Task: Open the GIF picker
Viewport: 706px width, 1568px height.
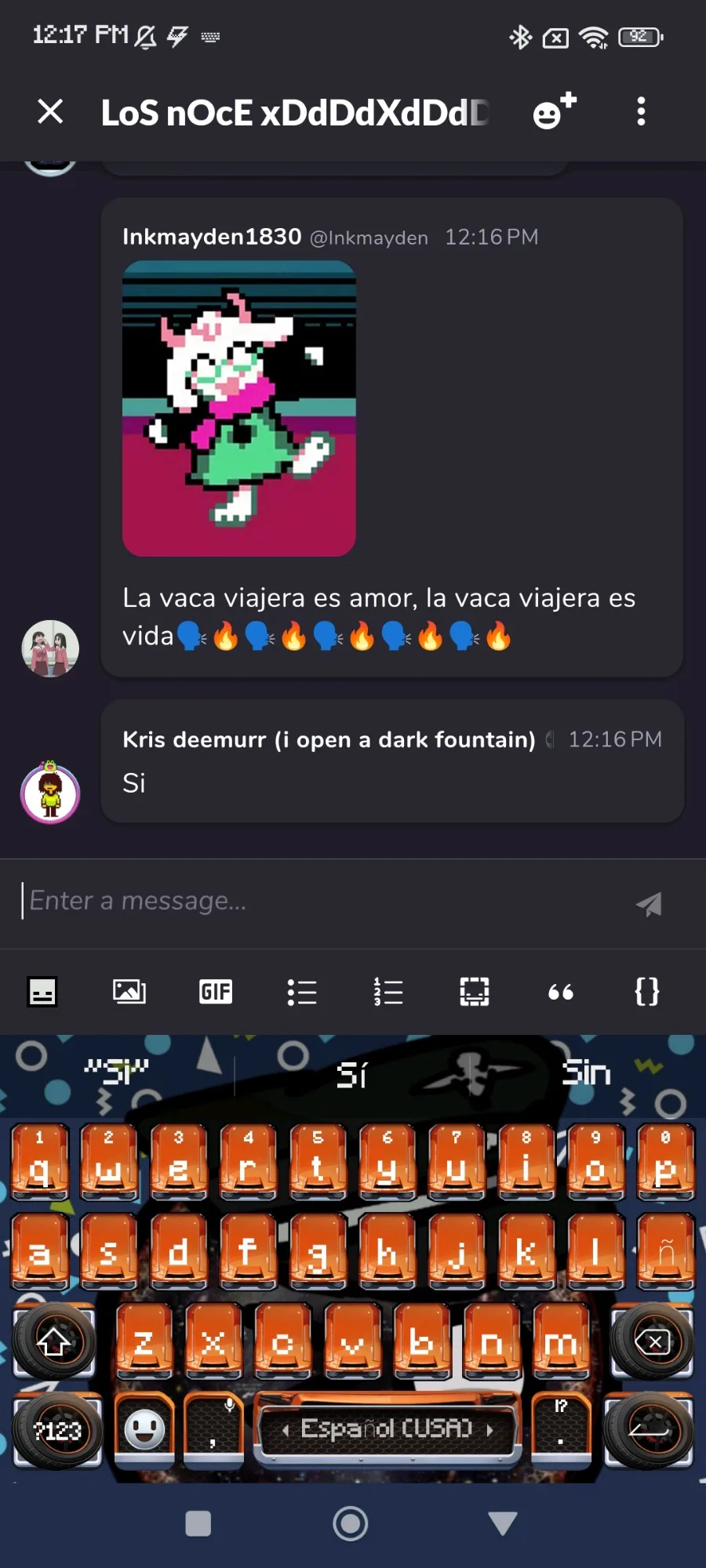Action: 216,992
